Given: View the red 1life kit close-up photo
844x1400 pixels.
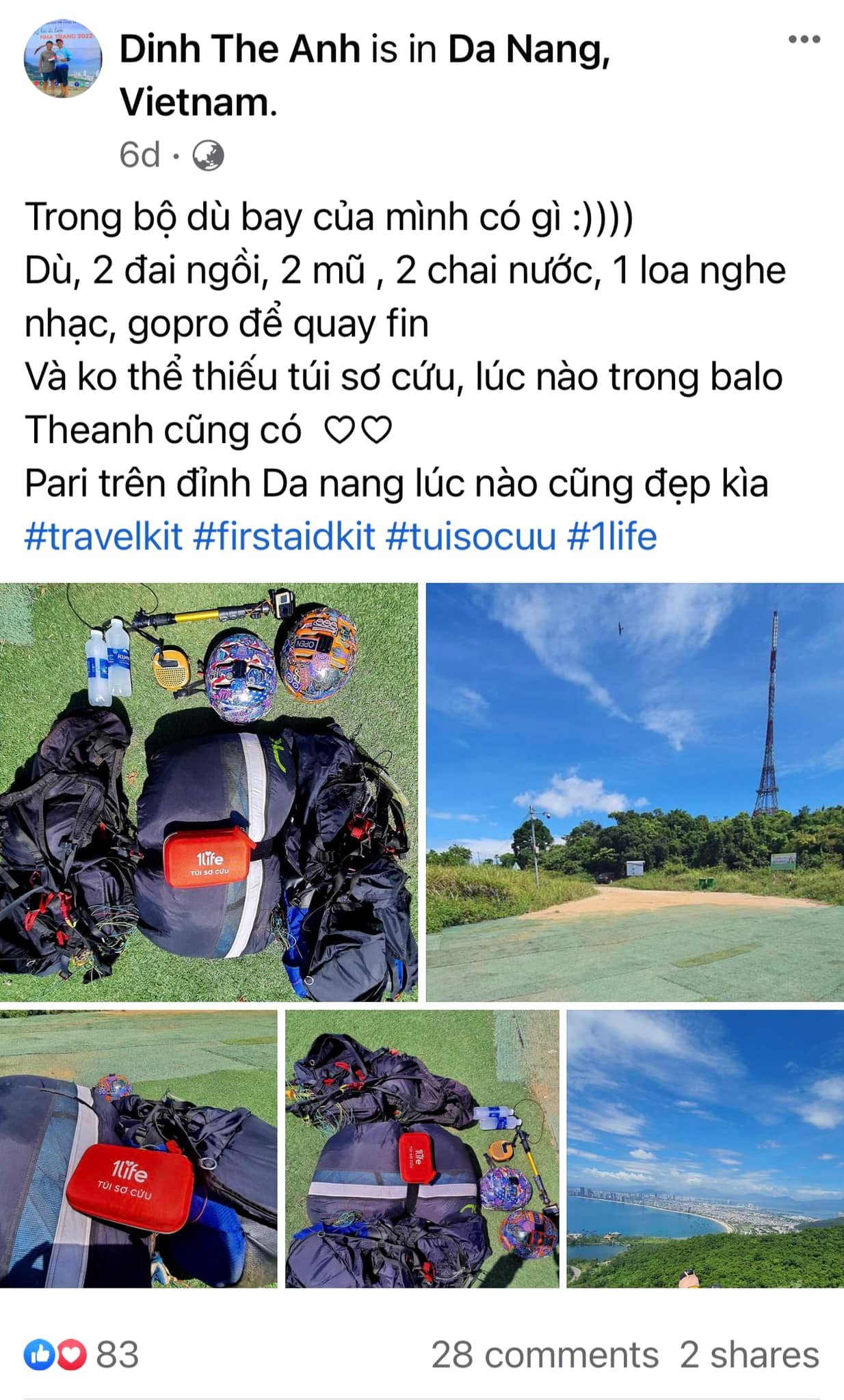Looking at the screenshot, I should coord(138,1148).
